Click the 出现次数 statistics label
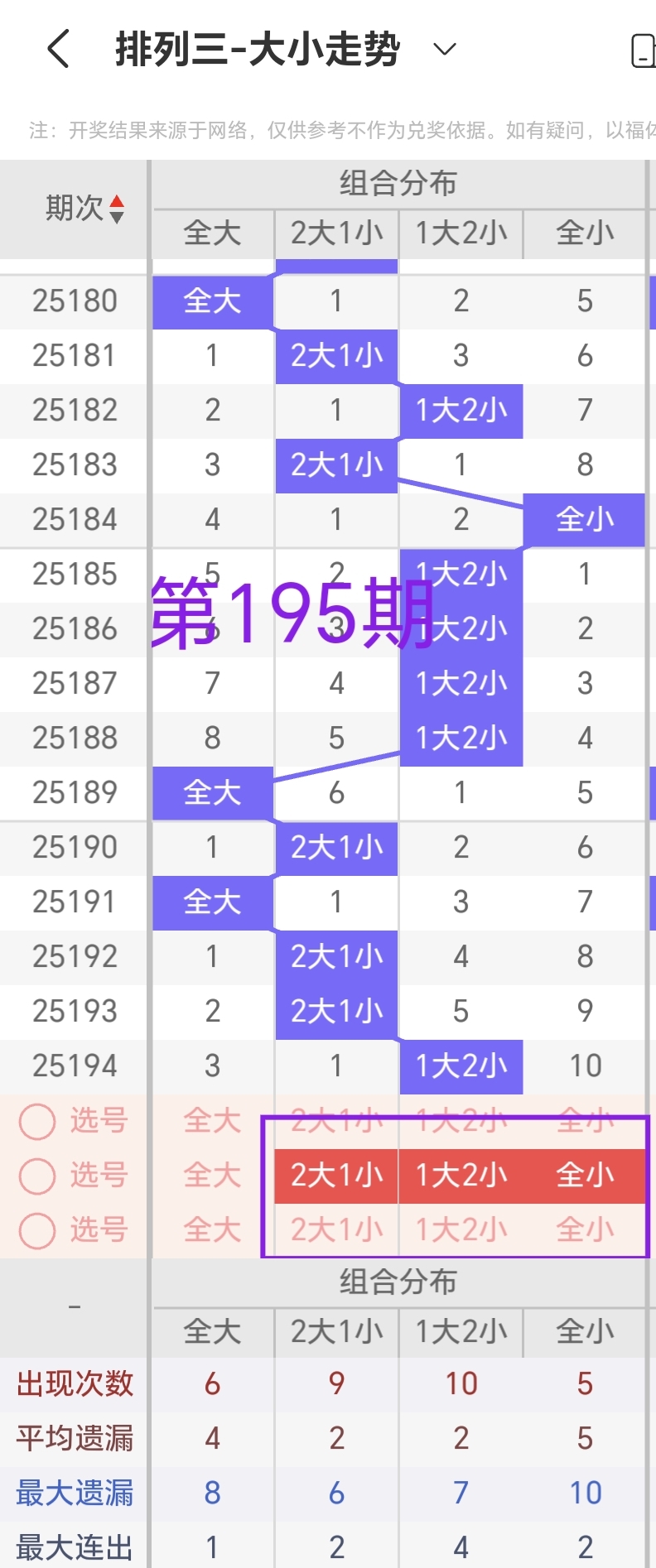656x1568 pixels. coord(75,1383)
